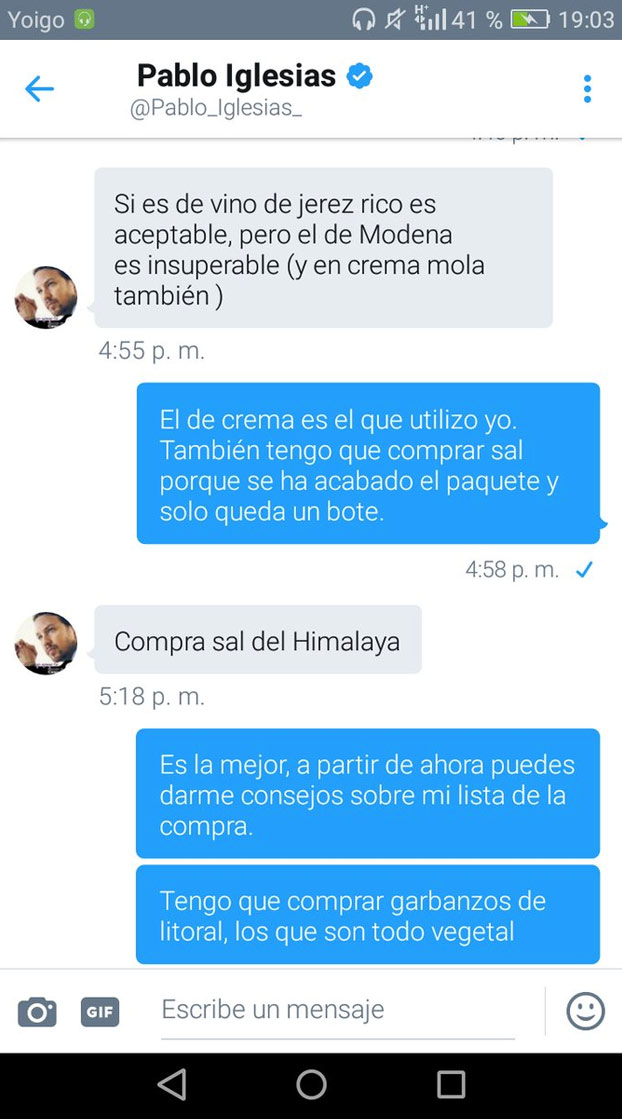Screen dimensions: 622x1119
Task: Open the GIF picker
Action: (99, 1011)
